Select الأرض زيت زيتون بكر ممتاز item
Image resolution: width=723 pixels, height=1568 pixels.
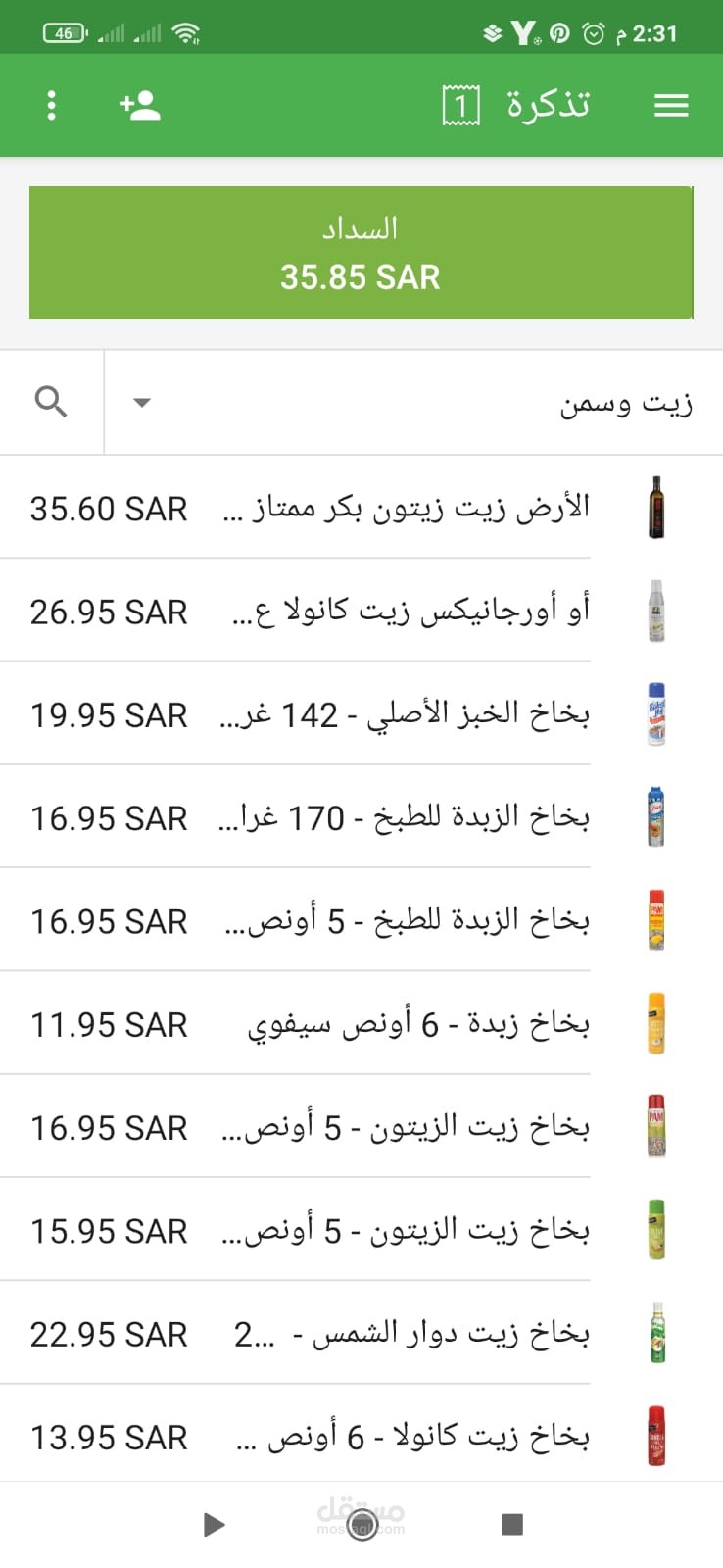coord(361,508)
